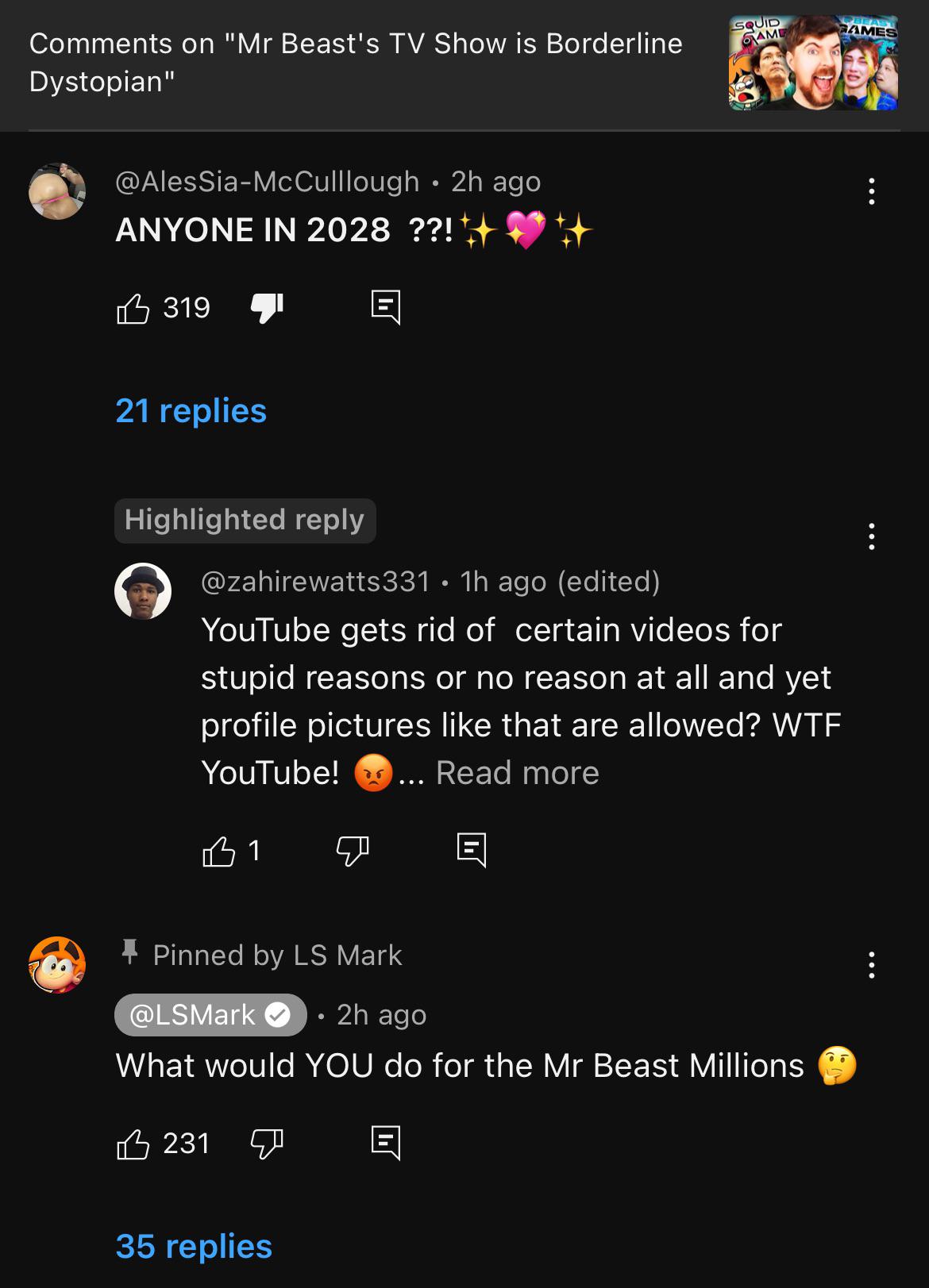Like the ANYONE IN 2028 comment
This screenshot has height=1288, width=929.
133,308
